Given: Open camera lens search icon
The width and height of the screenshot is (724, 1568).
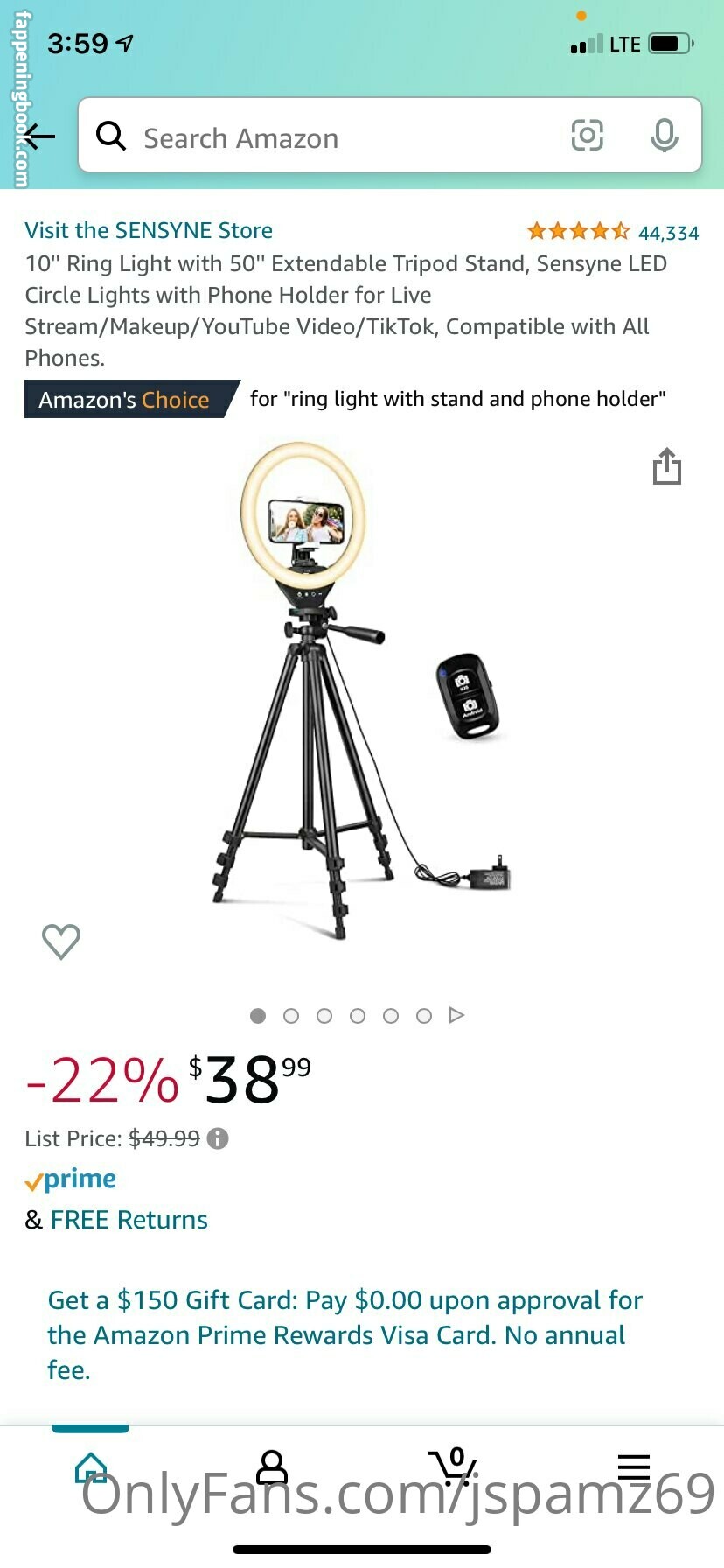Looking at the screenshot, I should 587,136.
